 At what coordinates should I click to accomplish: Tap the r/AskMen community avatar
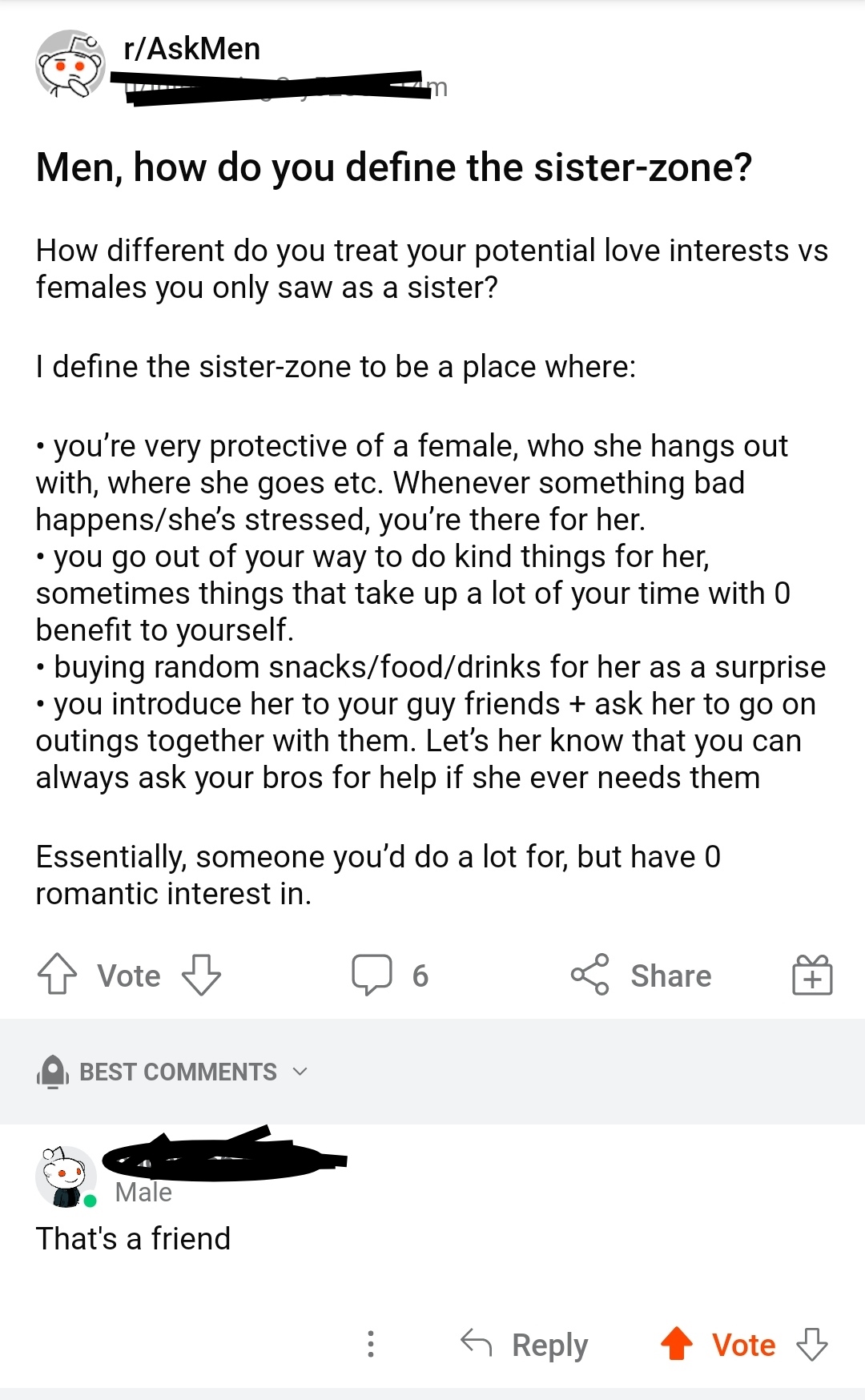tap(70, 65)
